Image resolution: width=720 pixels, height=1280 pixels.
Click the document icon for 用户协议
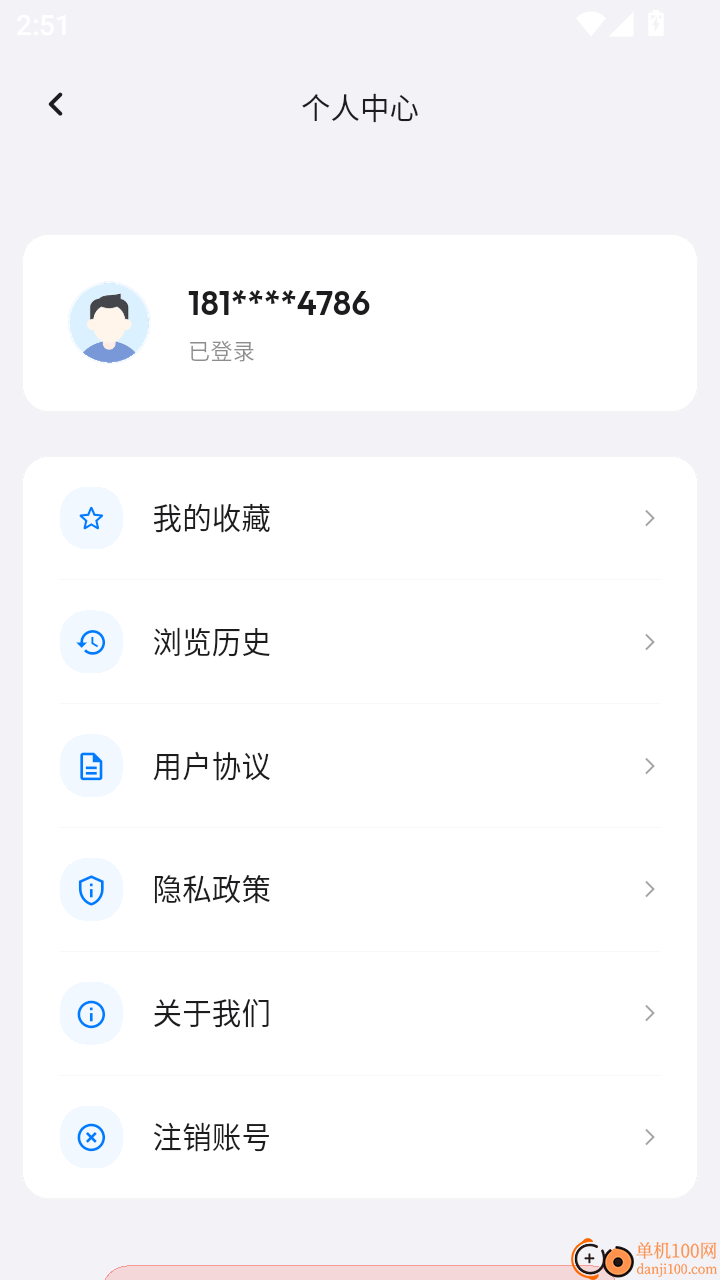(x=91, y=766)
